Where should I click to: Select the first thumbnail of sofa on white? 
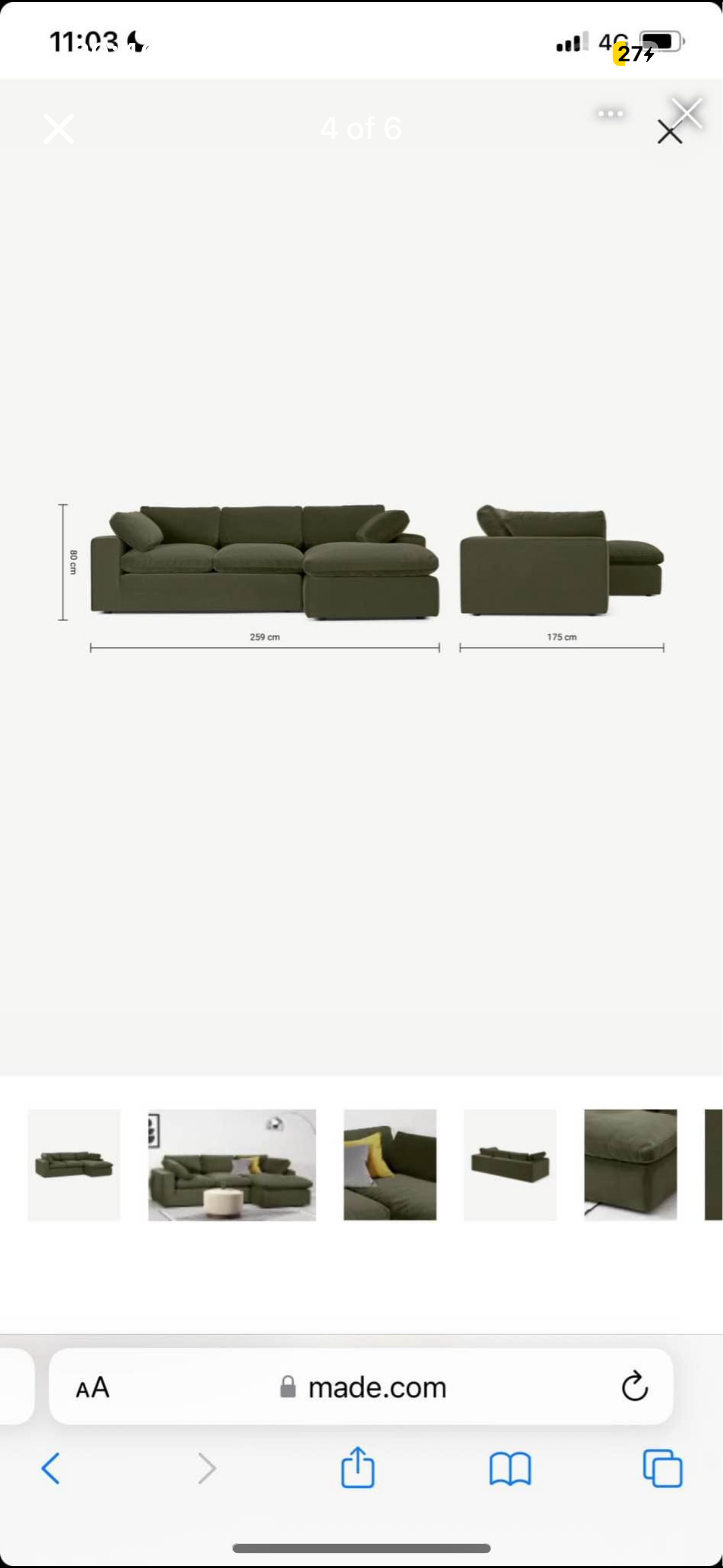pos(74,1164)
